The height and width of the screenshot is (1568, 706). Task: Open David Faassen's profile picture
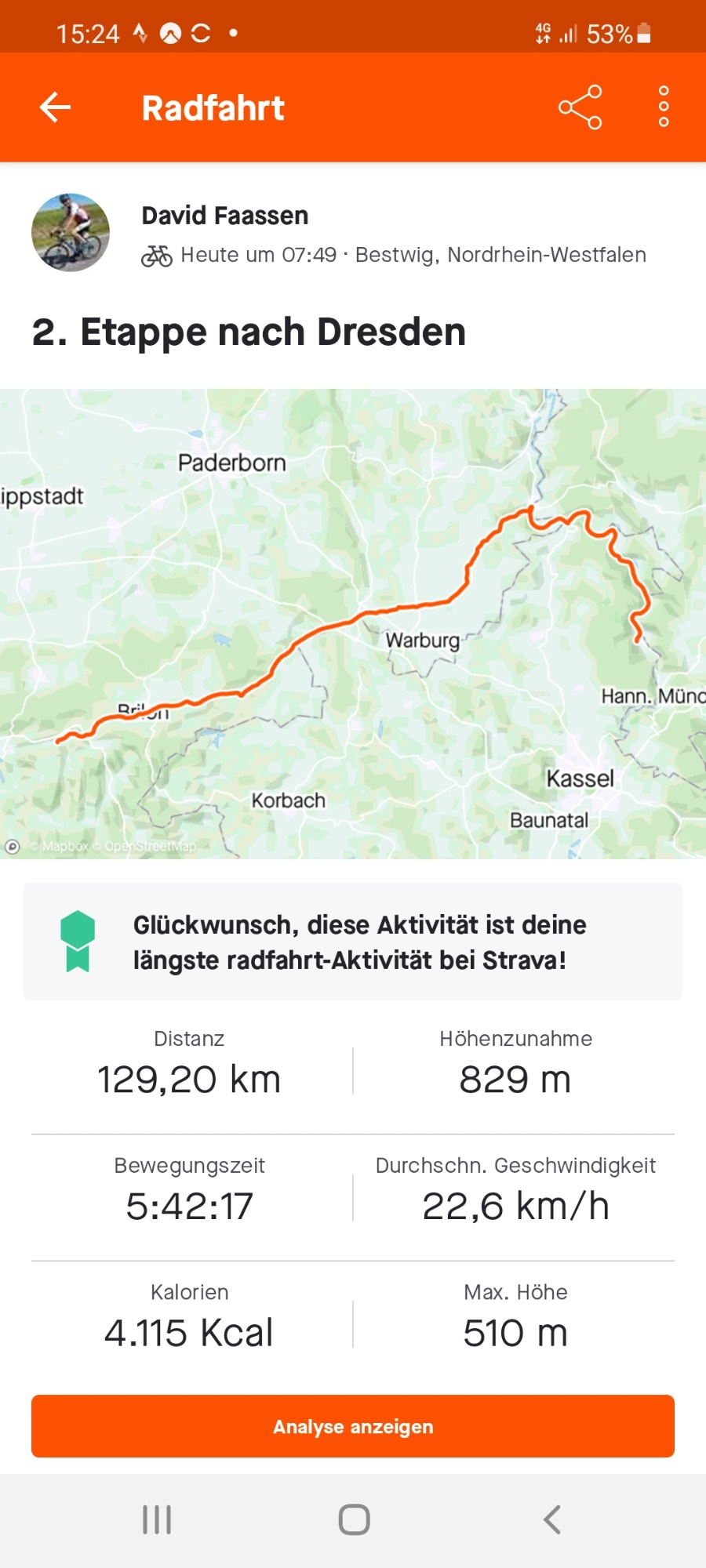coord(71,233)
